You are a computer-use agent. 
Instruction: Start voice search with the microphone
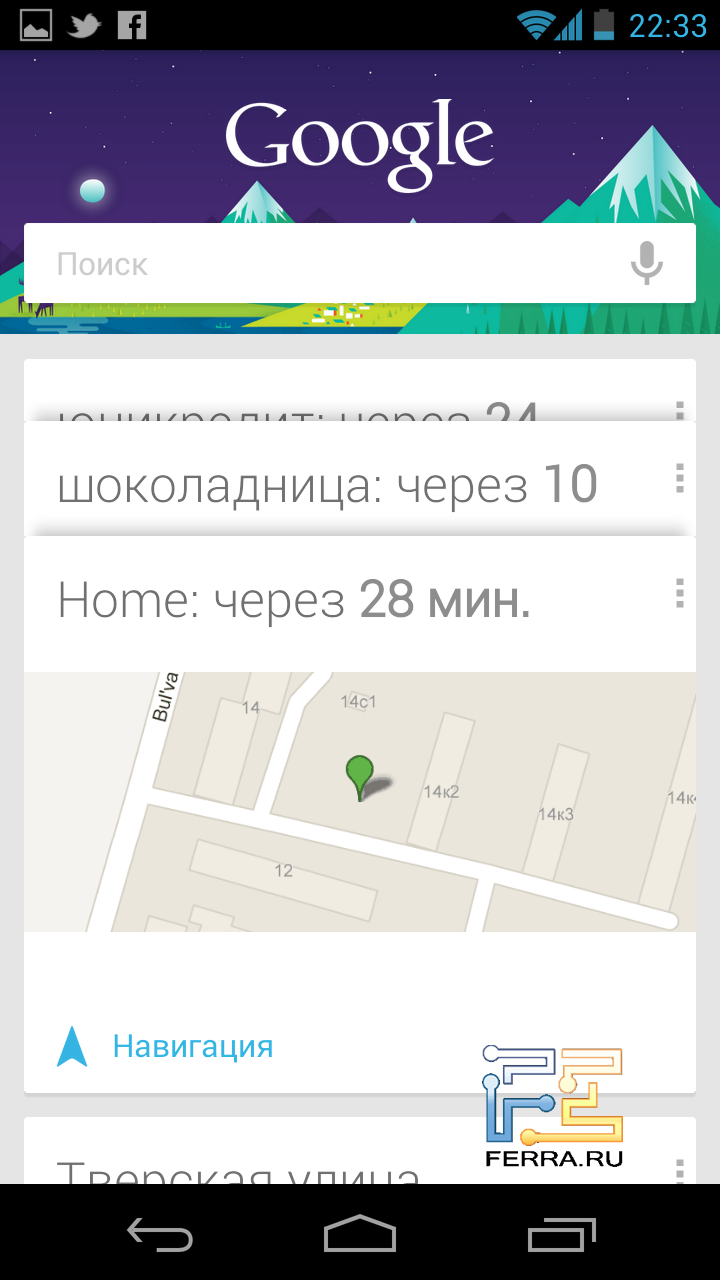[646, 263]
